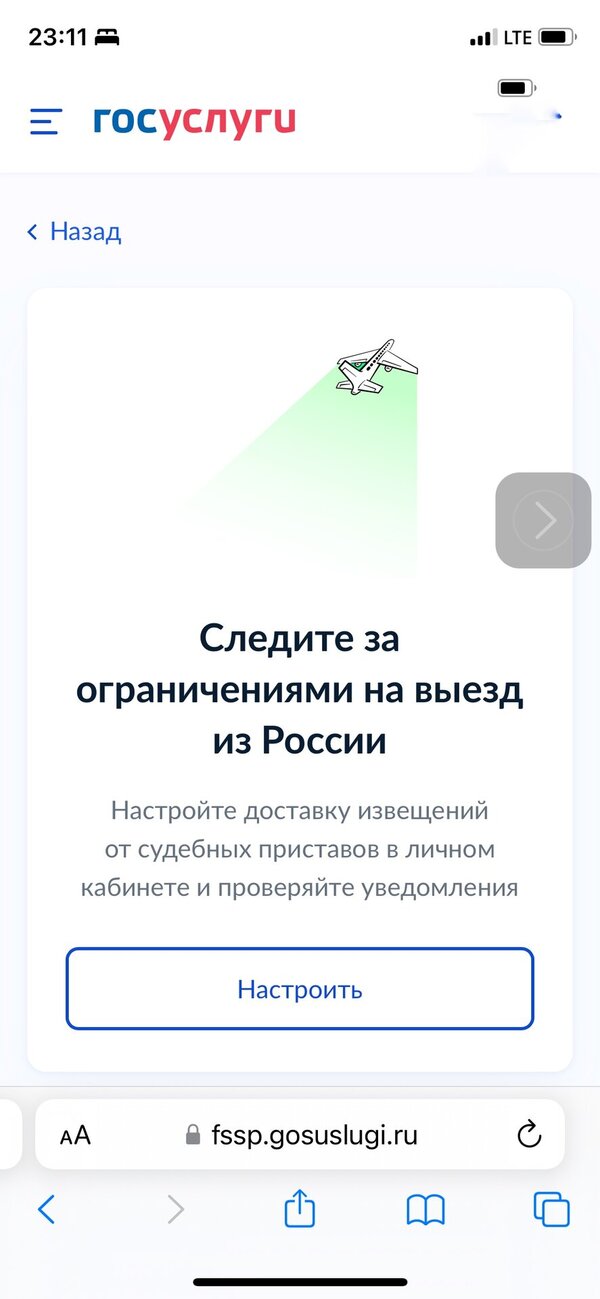Tap the Настроить button
The height and width of the screenshot is (1299, 600).
(x=299, y=989)
